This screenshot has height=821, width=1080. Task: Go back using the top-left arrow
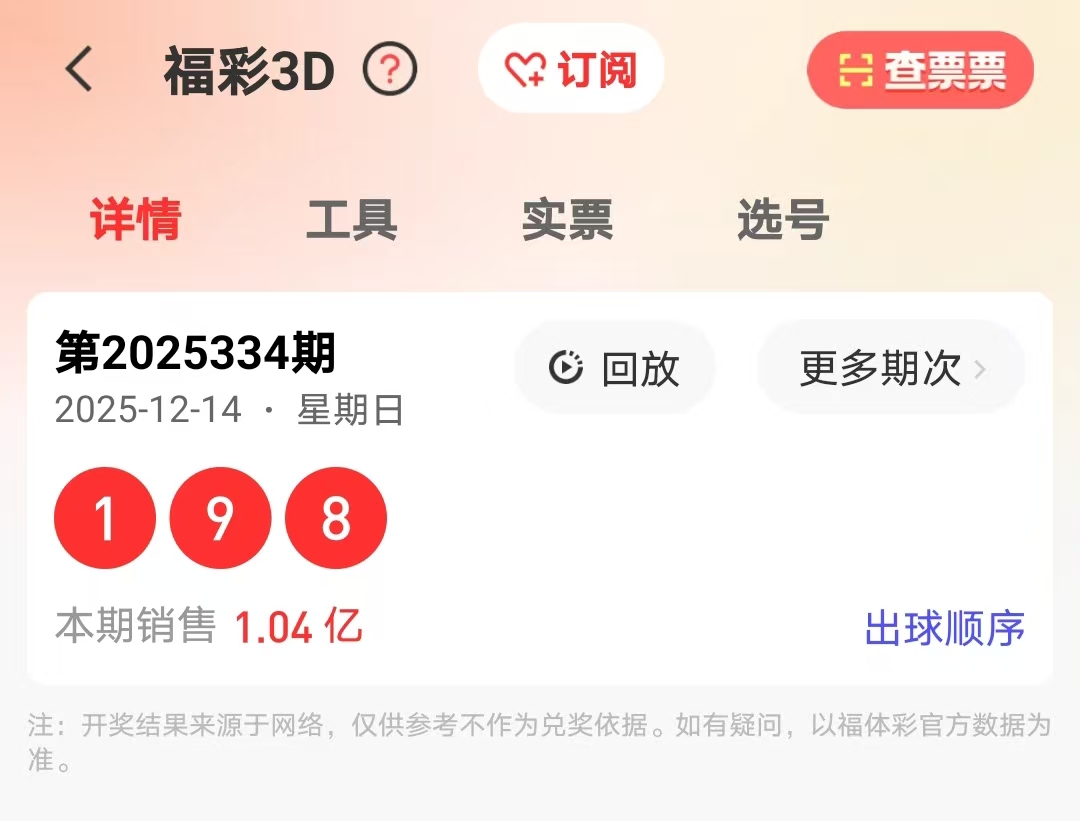[x=79, y=70]
